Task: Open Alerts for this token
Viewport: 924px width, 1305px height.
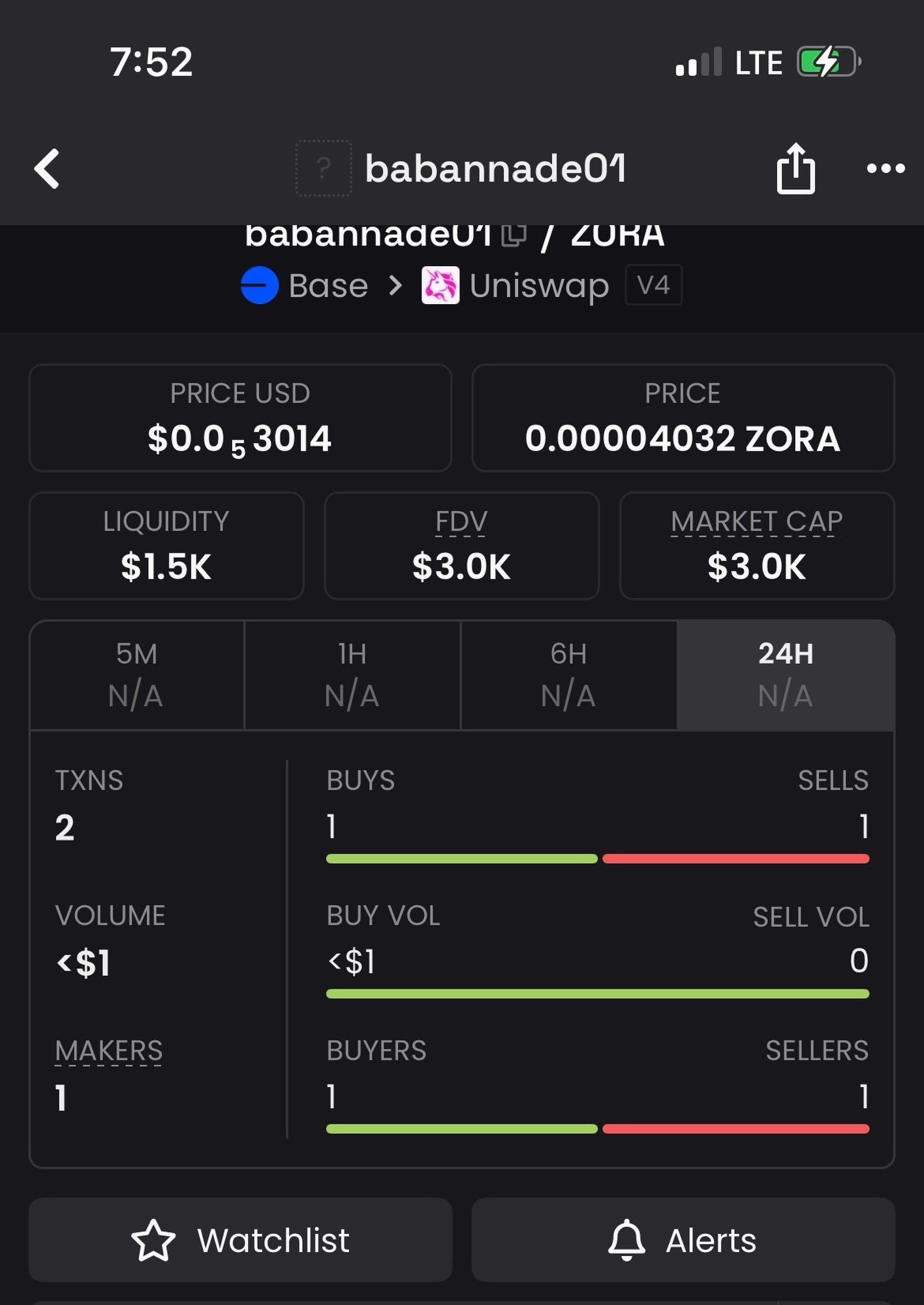Action: tap(683, 1240)
